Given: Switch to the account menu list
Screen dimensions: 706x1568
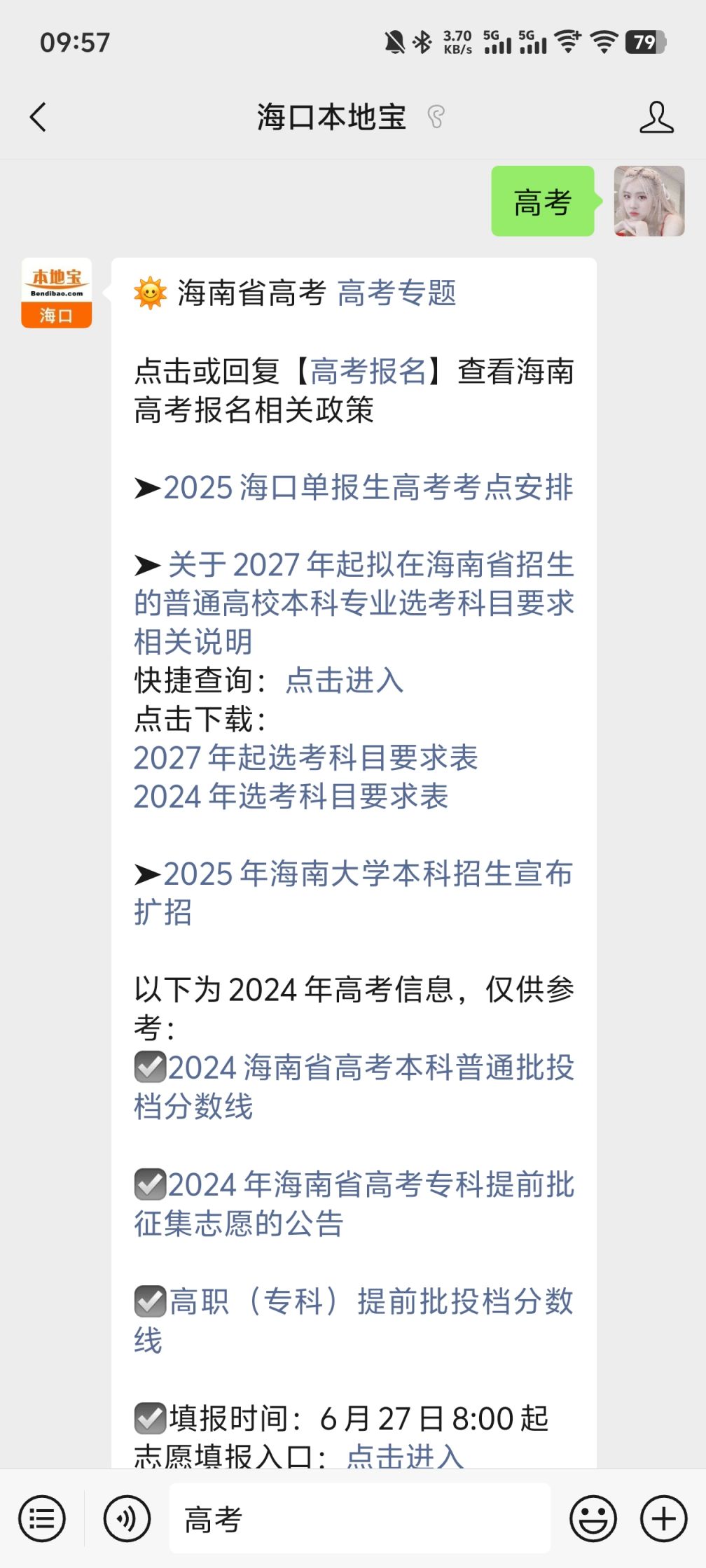Looking at the screenshot, I should pos(42,1519).
